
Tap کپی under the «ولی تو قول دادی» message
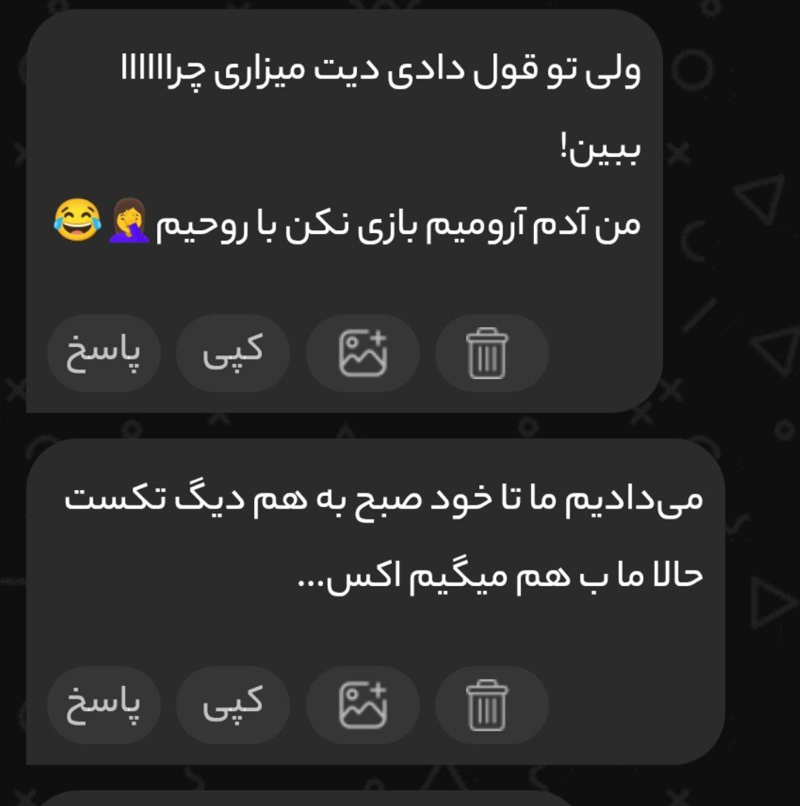coord(232,355)
